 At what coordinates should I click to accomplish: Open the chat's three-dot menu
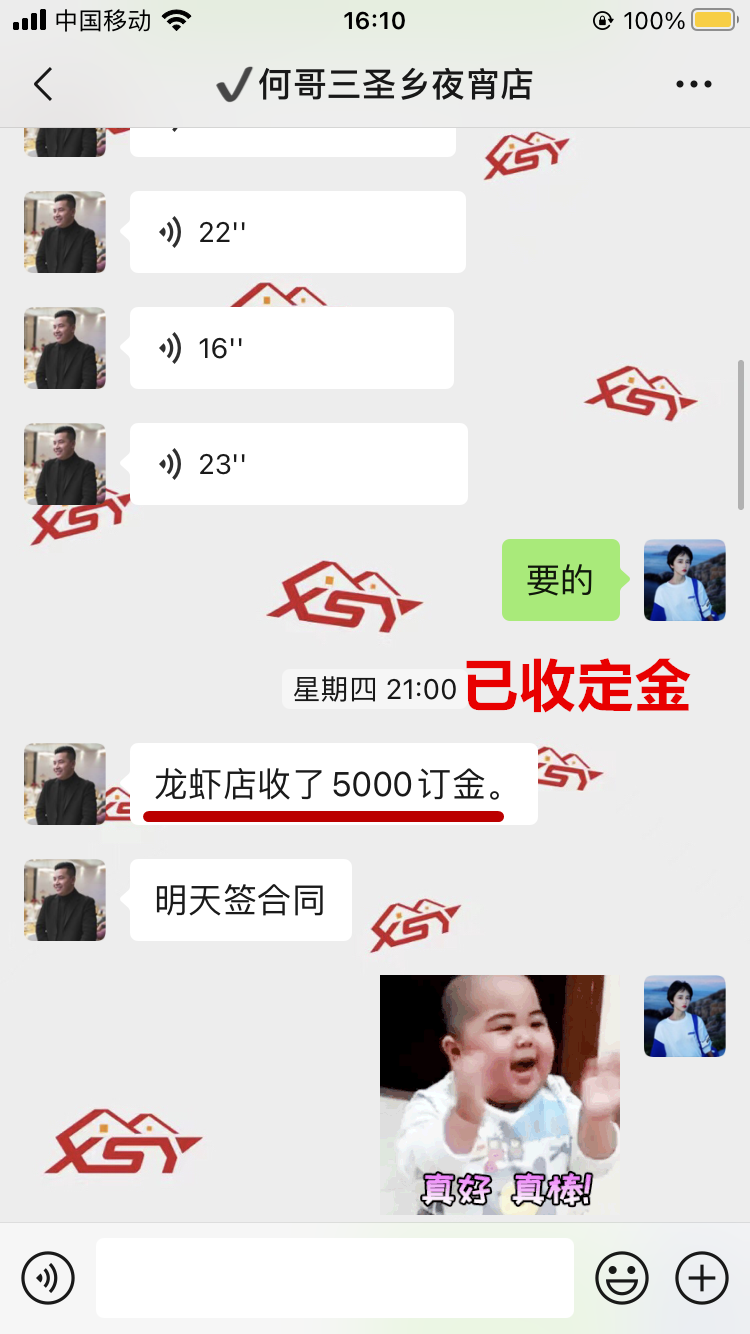[x=694, y=85]
